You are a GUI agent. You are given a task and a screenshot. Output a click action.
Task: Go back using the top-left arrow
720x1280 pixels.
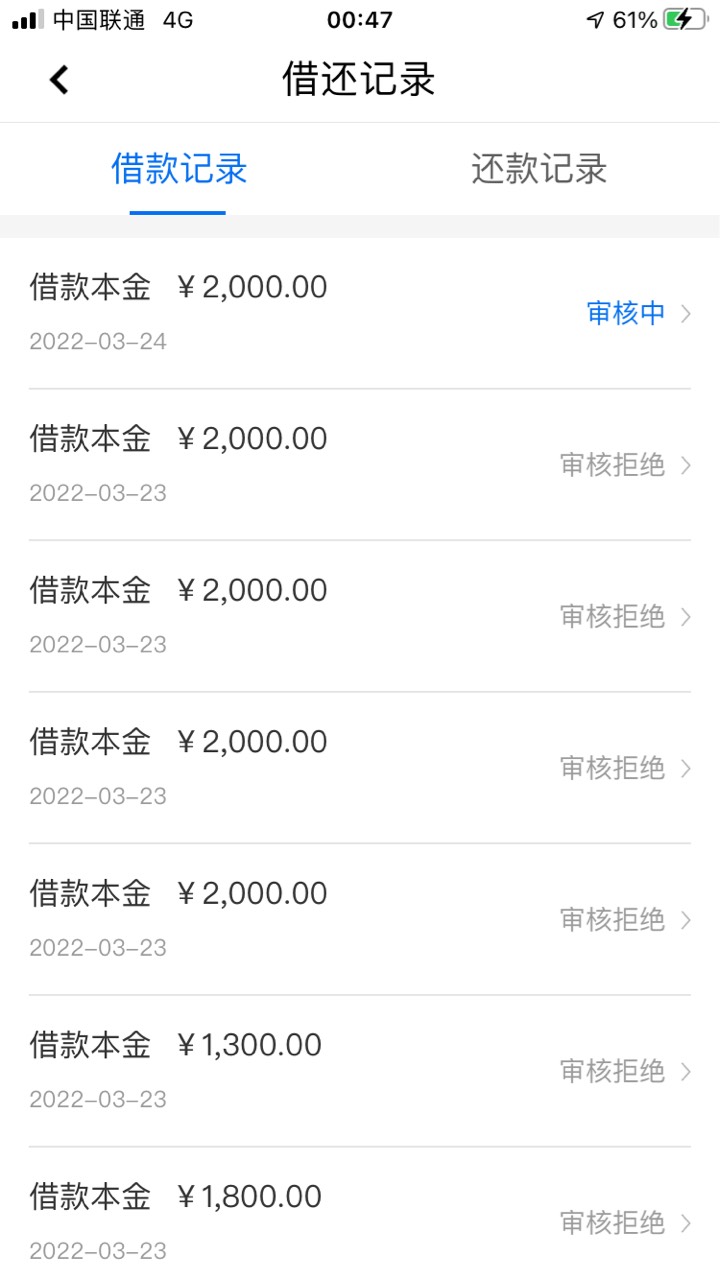59,80
